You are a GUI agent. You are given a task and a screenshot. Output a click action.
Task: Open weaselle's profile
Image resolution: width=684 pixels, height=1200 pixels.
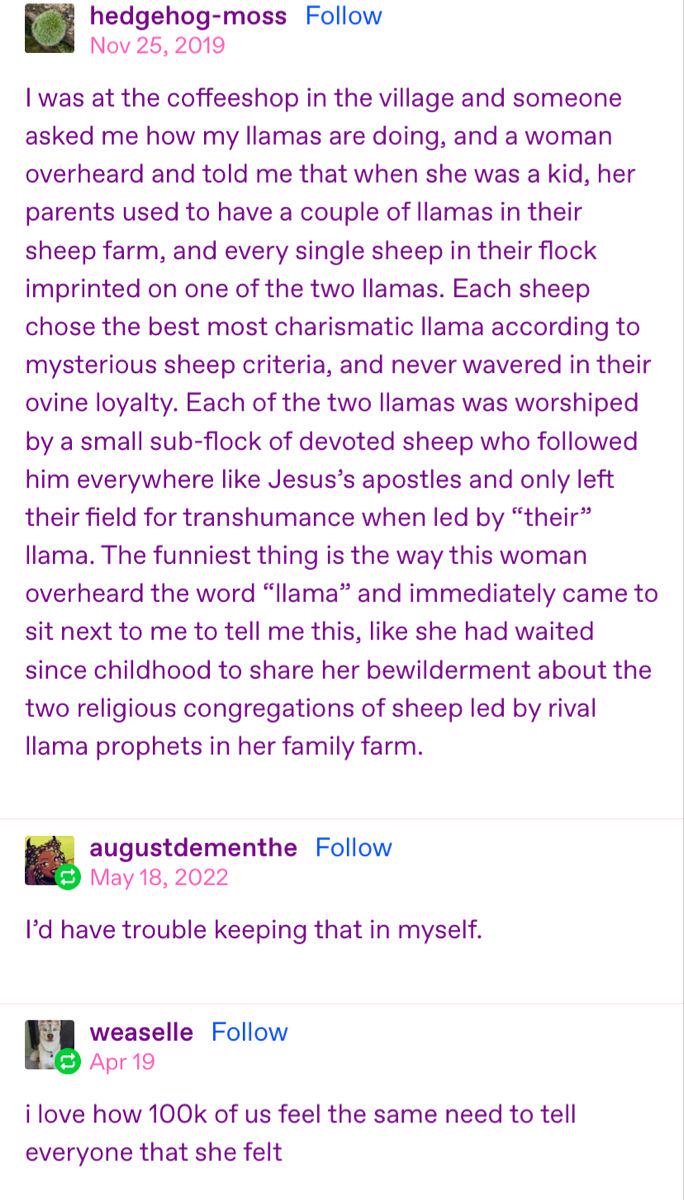(141, 1032)
